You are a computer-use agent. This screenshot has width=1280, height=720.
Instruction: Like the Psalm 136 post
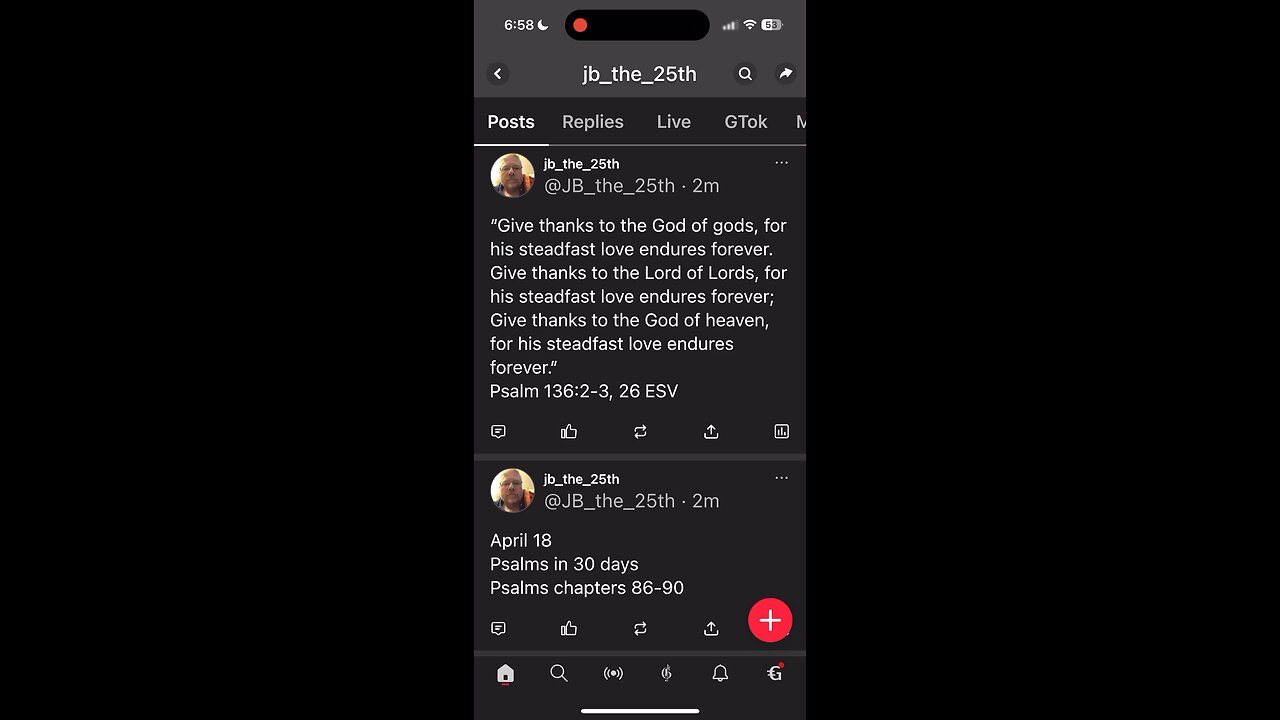[569, 432]
